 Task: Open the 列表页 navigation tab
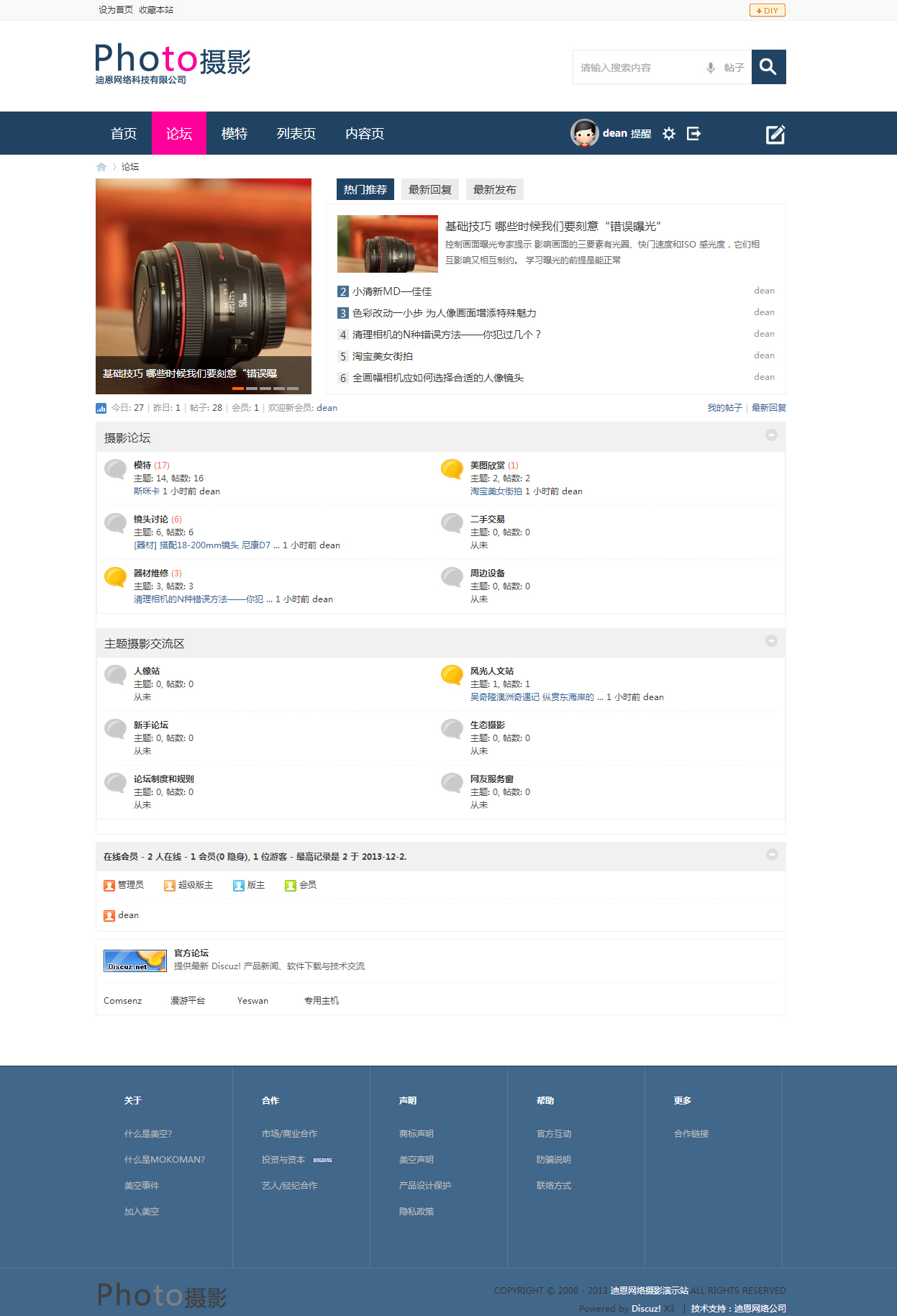pos(296,134)
